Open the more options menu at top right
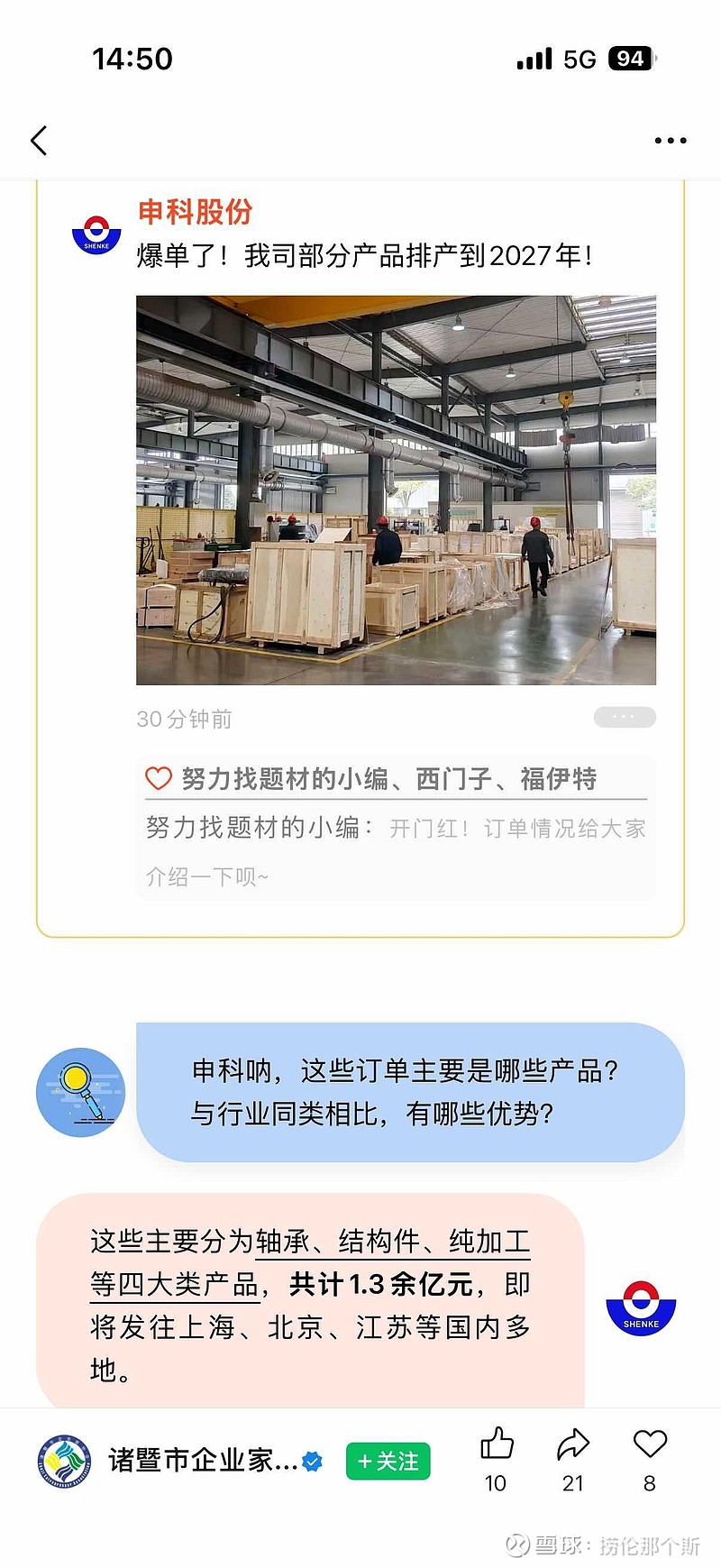721x1568 pixels. [x=671, y=141]
